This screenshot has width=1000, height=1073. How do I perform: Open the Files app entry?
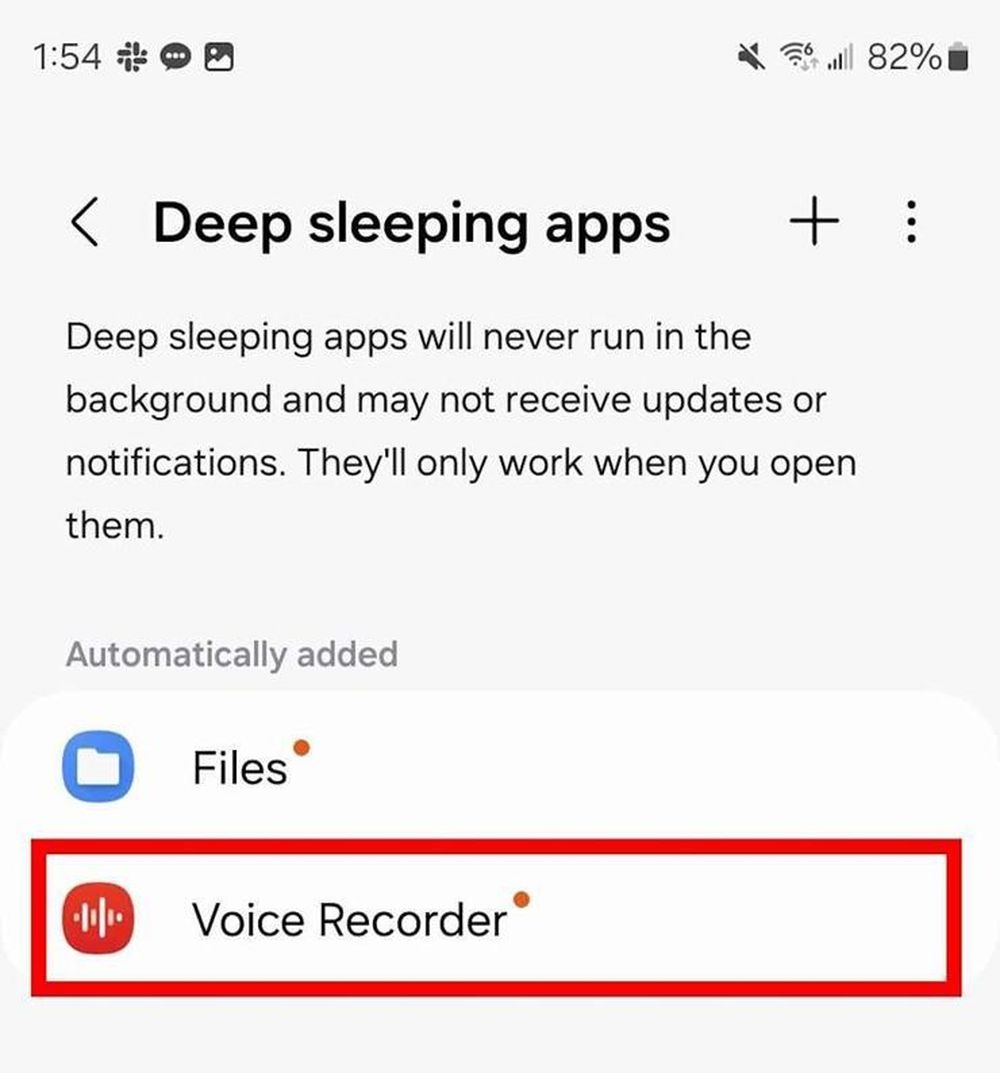pos(240,768)
